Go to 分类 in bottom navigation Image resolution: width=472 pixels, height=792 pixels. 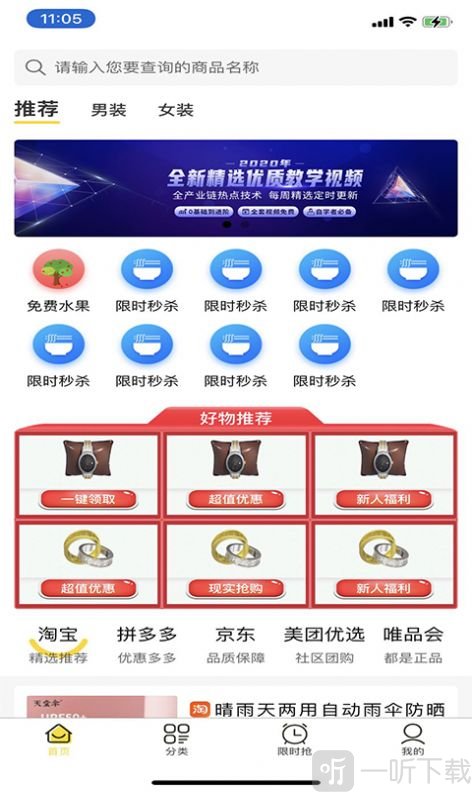[x=176, y=739]
